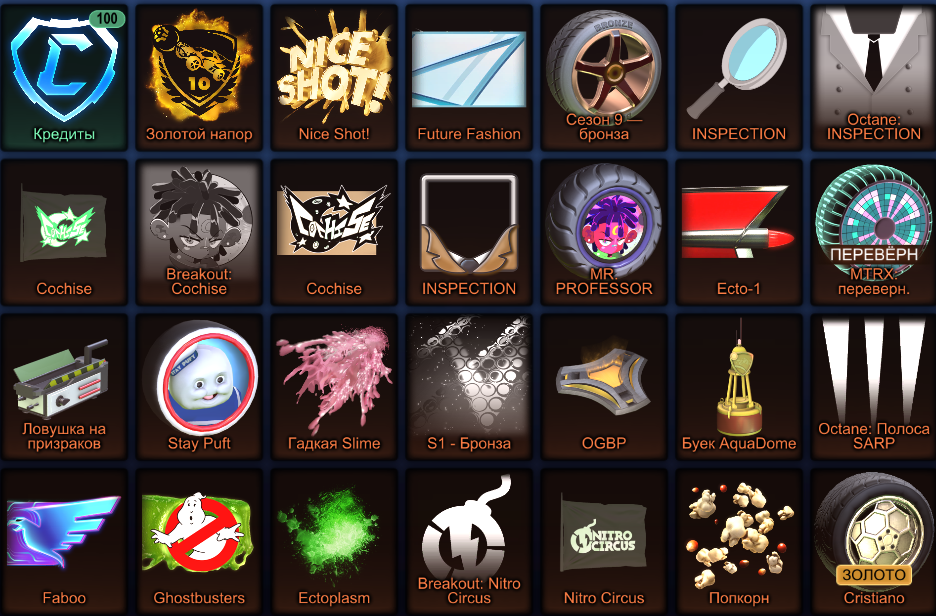Open the Future Fashion tile

click(x=469, y=75)
